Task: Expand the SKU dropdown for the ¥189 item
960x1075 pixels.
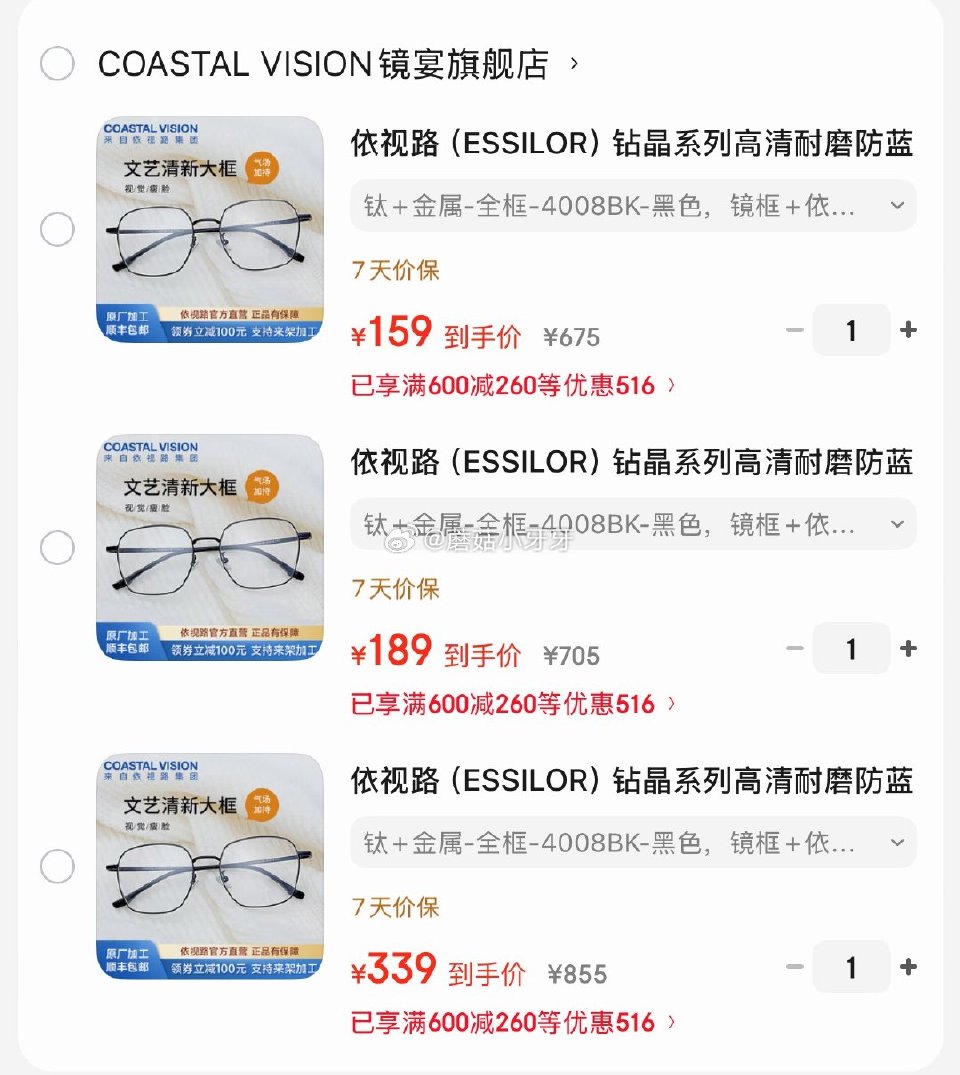Action: [x=897, y=523]
